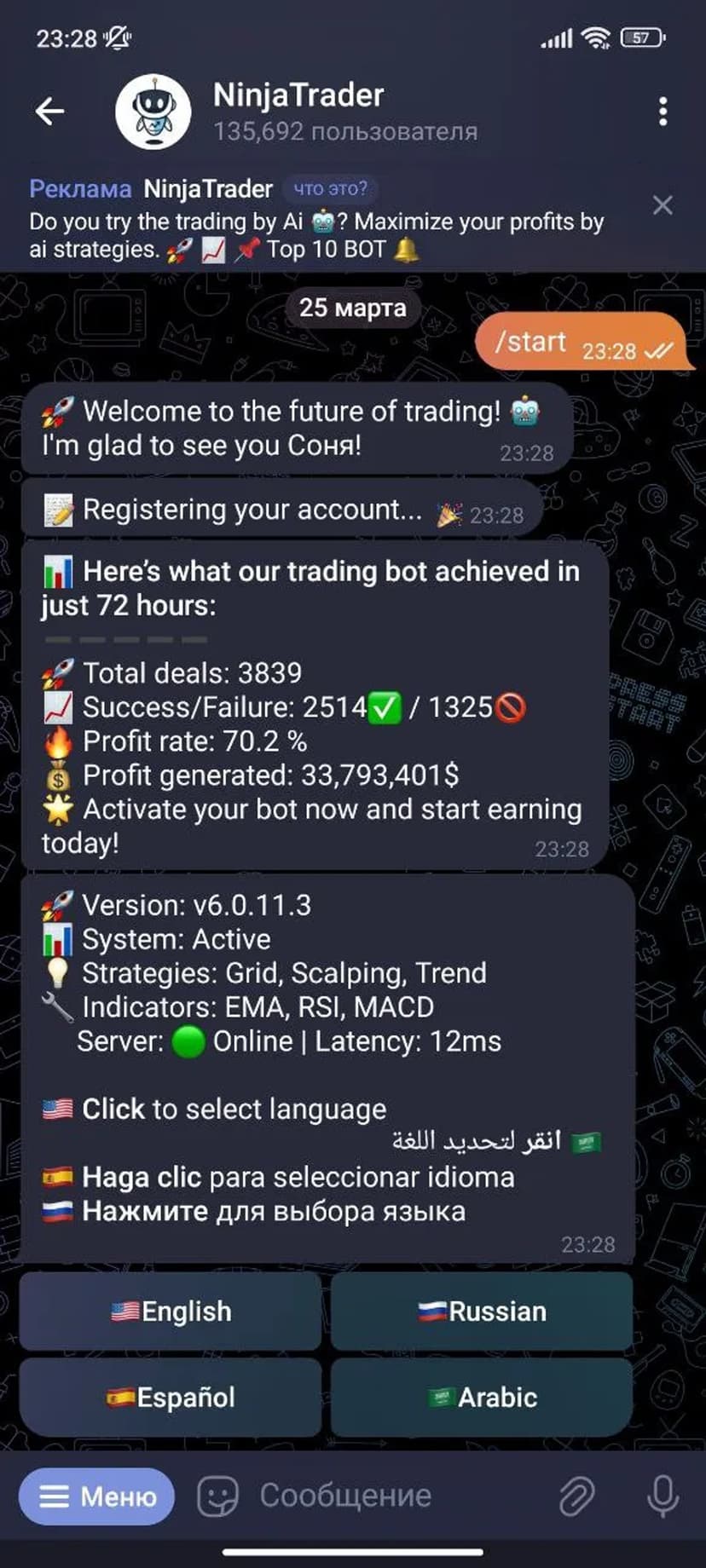Tap the 'что это?' ad info chip
Viewport: 706px width, 1568px height.
click(x=330, y=188)
